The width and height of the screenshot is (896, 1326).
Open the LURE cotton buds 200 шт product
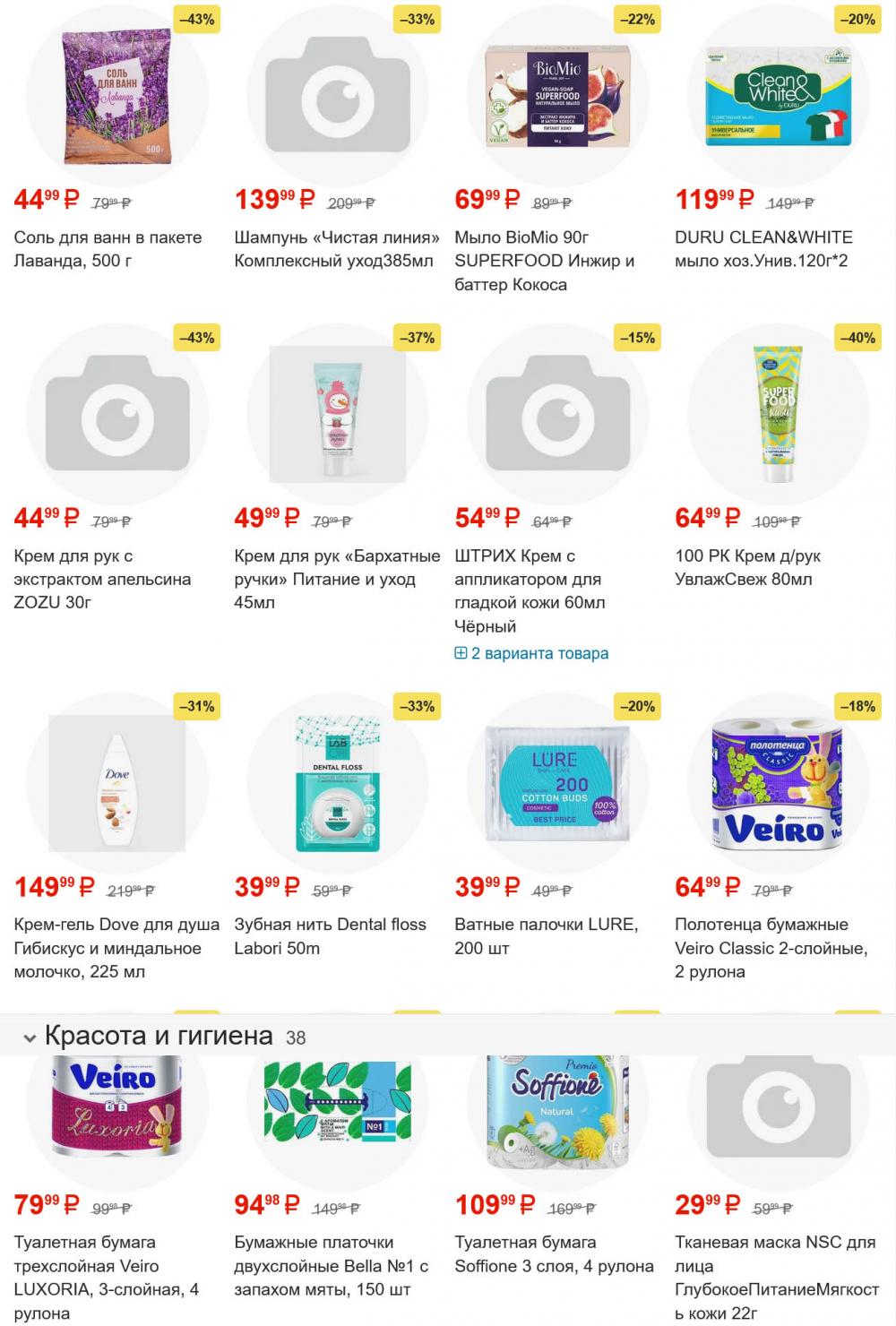(546, 935)
